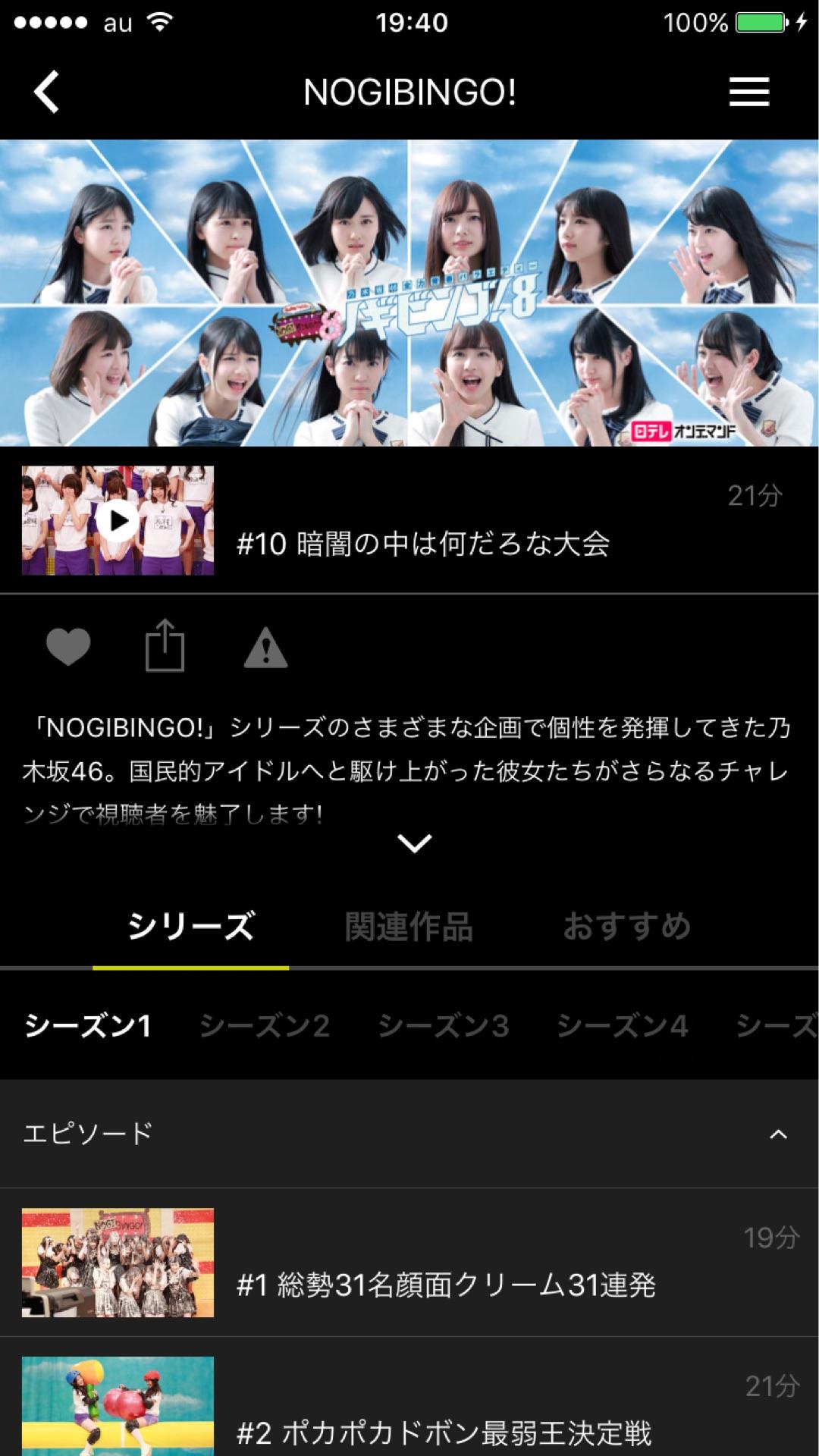Switch to the おすすめ tab
This screenshot has height=1456, width=819.
click(626, 927)
